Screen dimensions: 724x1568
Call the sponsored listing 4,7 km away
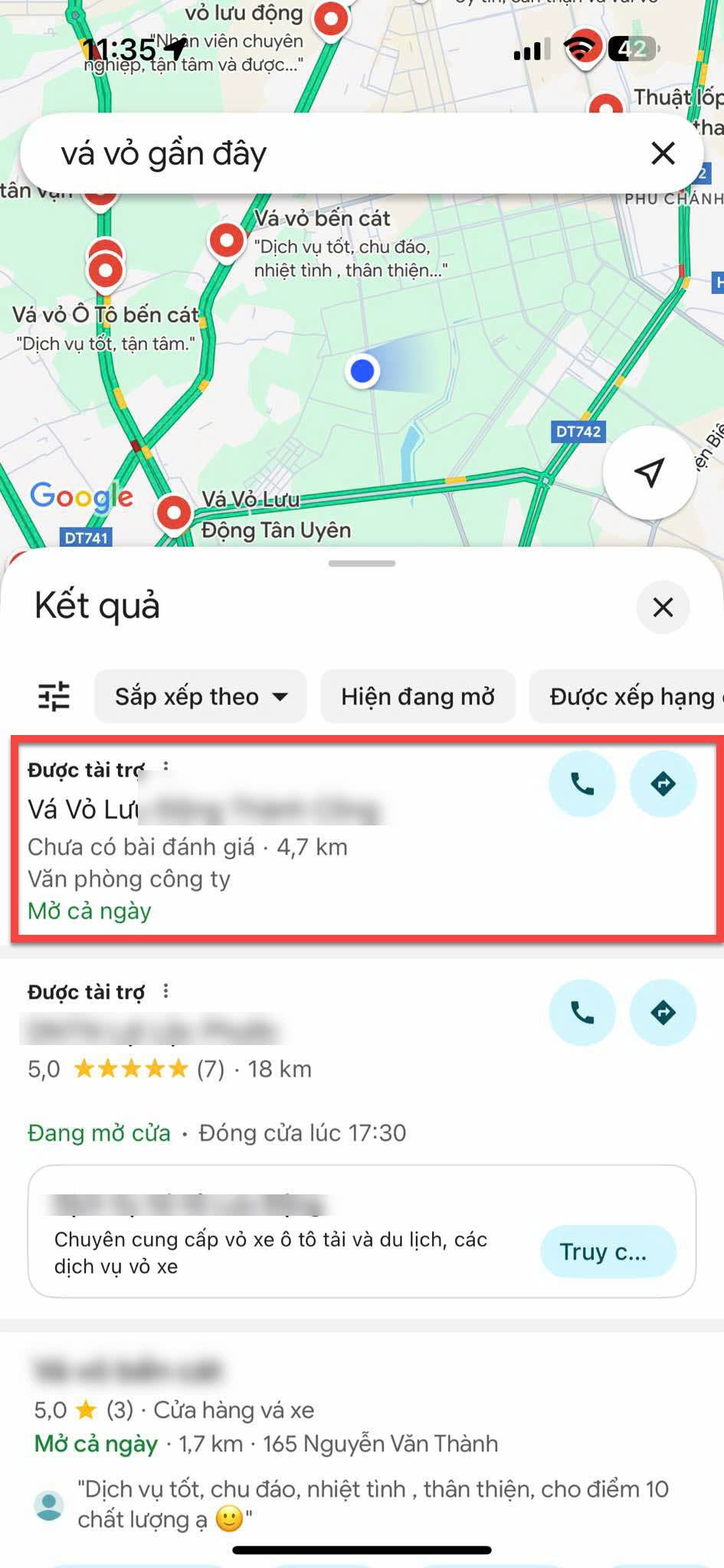tap(582, 783)
